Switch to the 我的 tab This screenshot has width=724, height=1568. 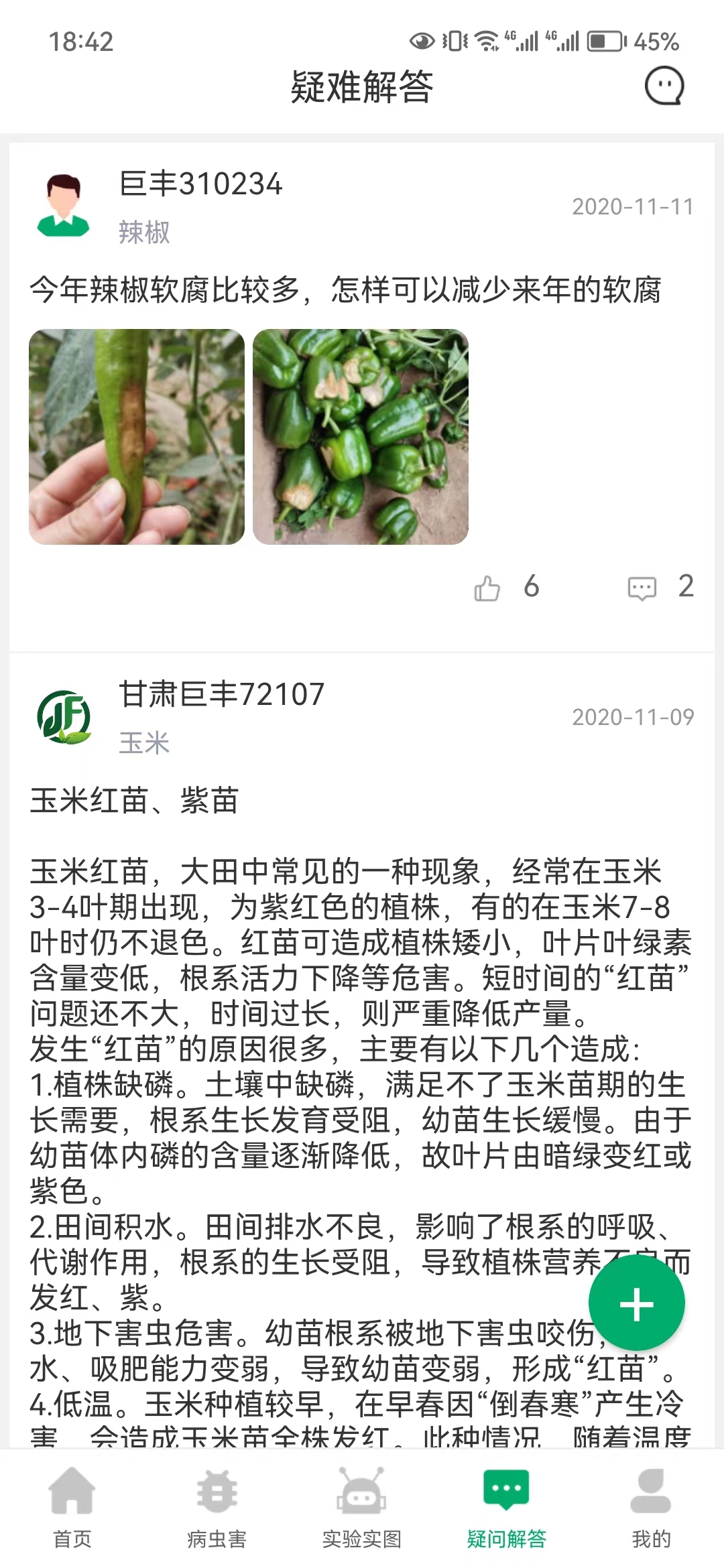tap(651, 1504)
